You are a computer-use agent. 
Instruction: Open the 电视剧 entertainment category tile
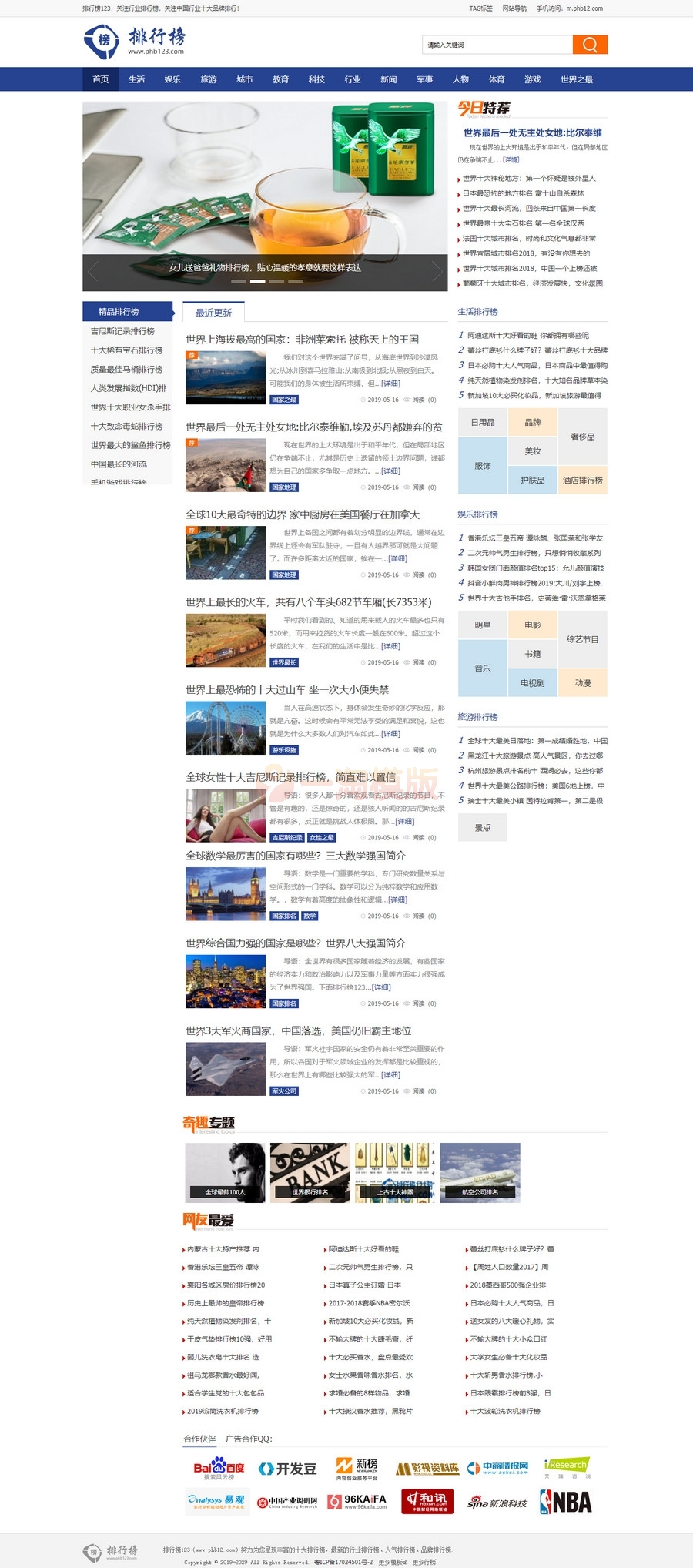click(x=532, y=683)
